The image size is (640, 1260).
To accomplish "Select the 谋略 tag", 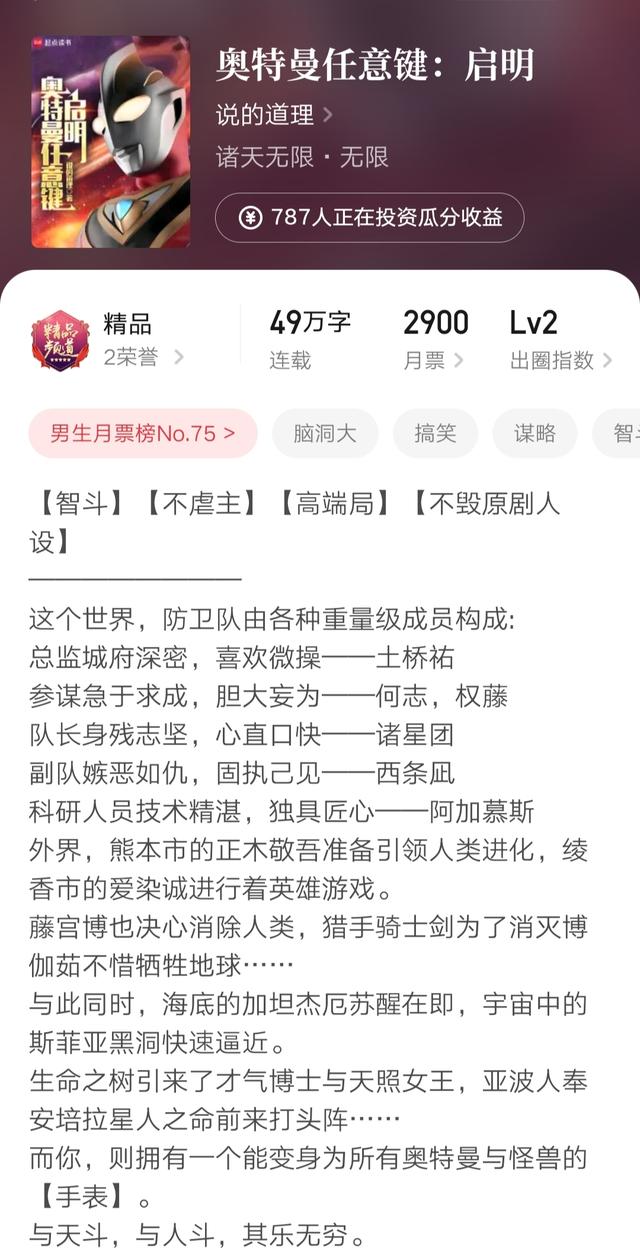I will [534, 433].
